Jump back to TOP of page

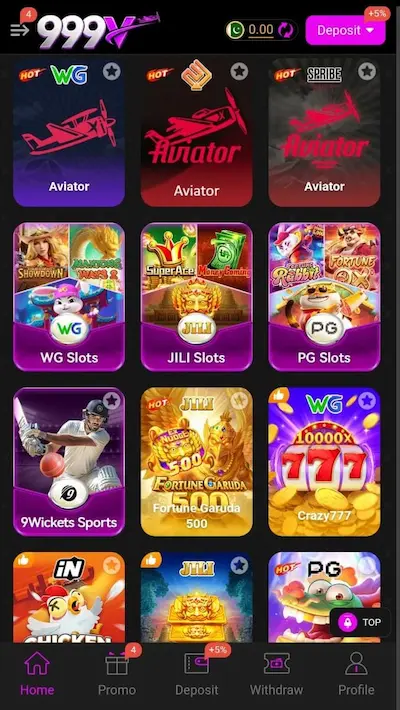[x=360, y=622]
